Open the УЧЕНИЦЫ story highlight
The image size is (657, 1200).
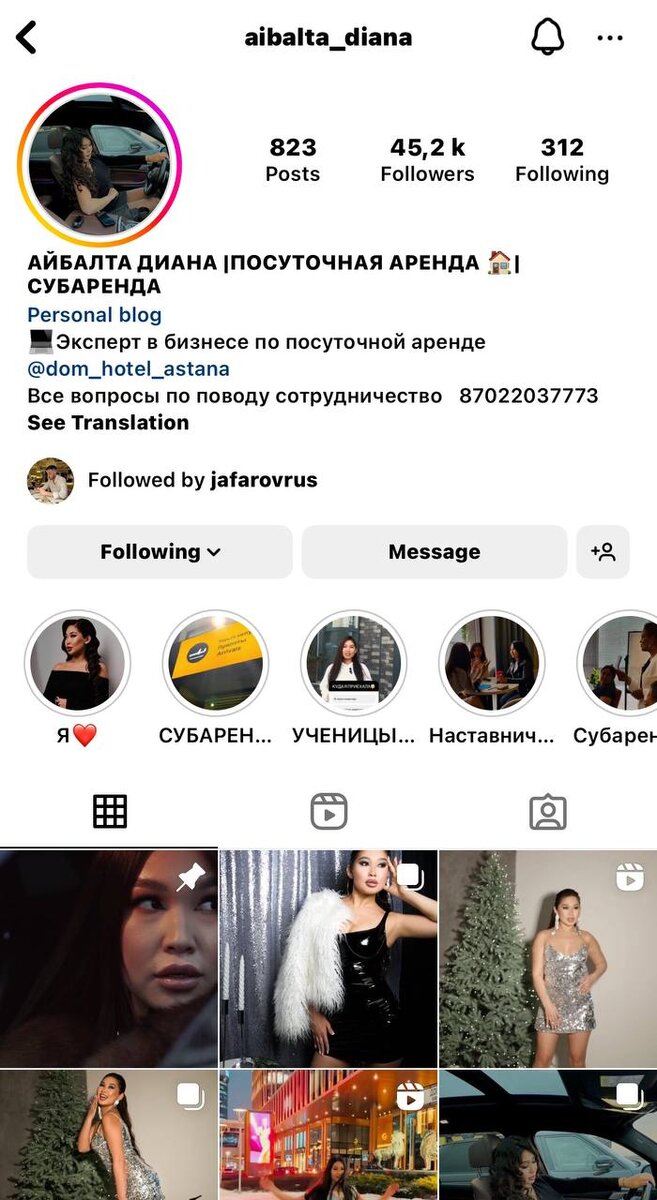click(x=352, y=664)
